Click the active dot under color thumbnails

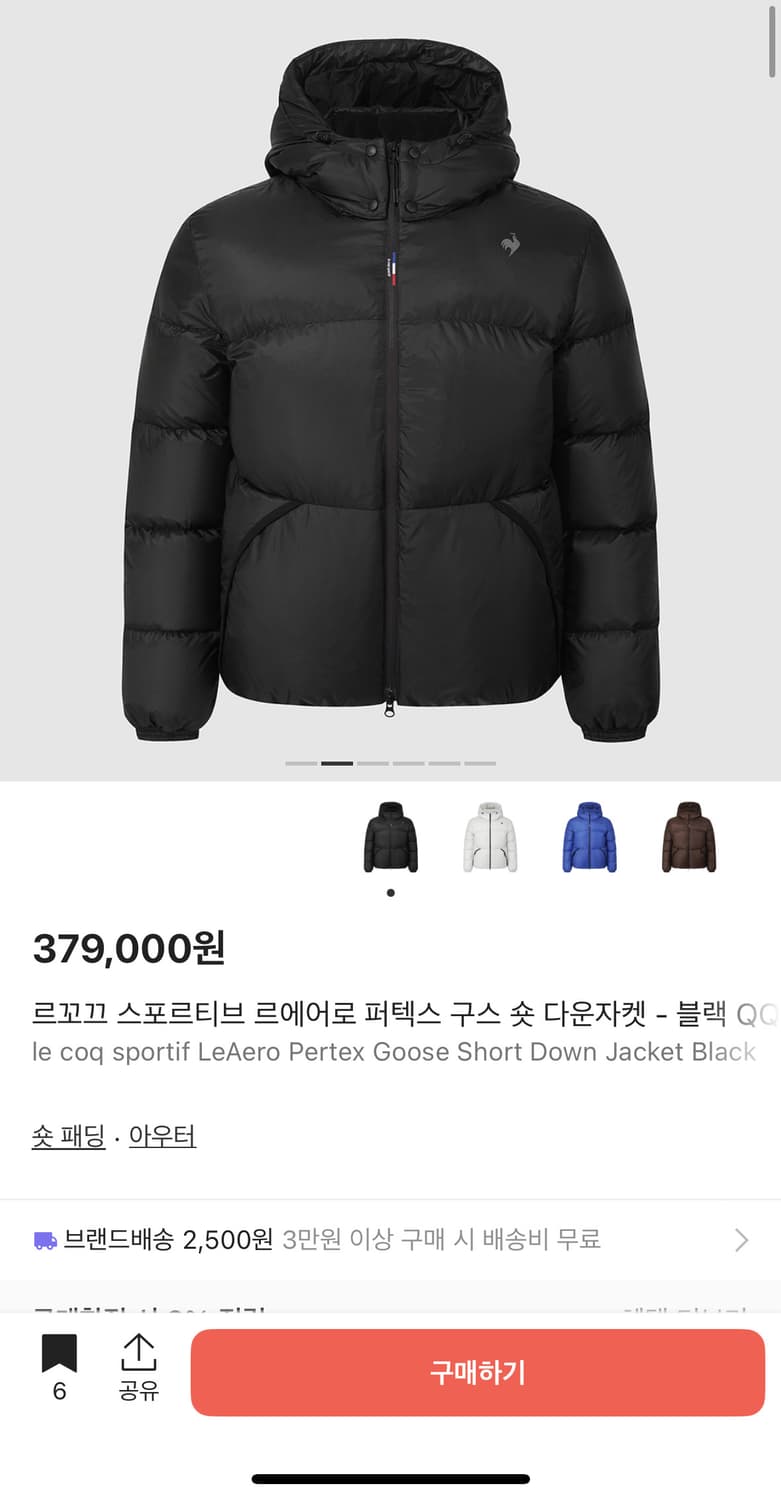390,893
